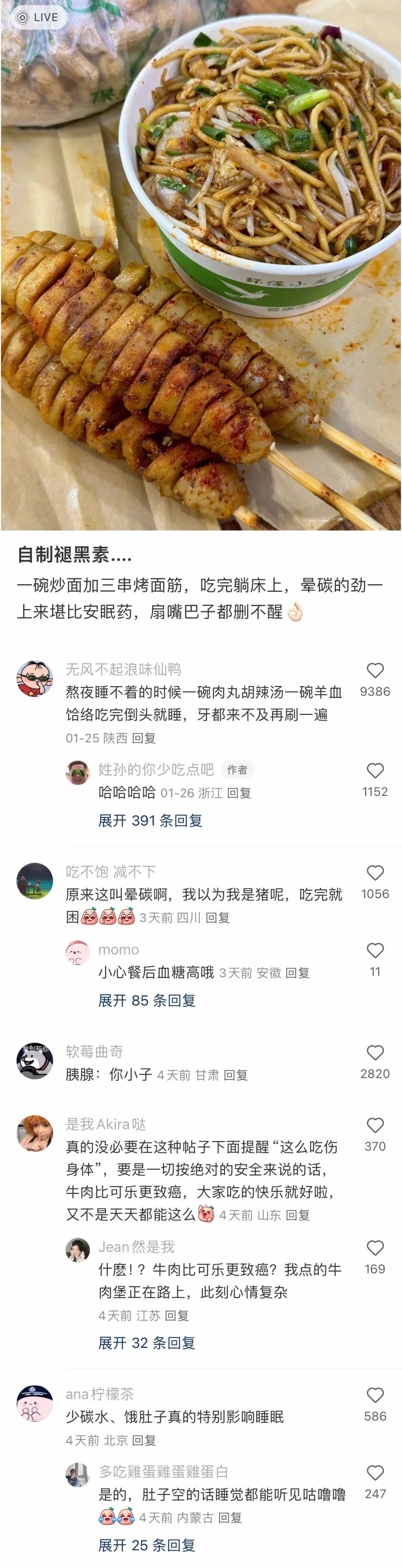Like the author's 哈哈哈哈 reply
The width and height of the screenshot is (402, 1568).
coord(374,770)
